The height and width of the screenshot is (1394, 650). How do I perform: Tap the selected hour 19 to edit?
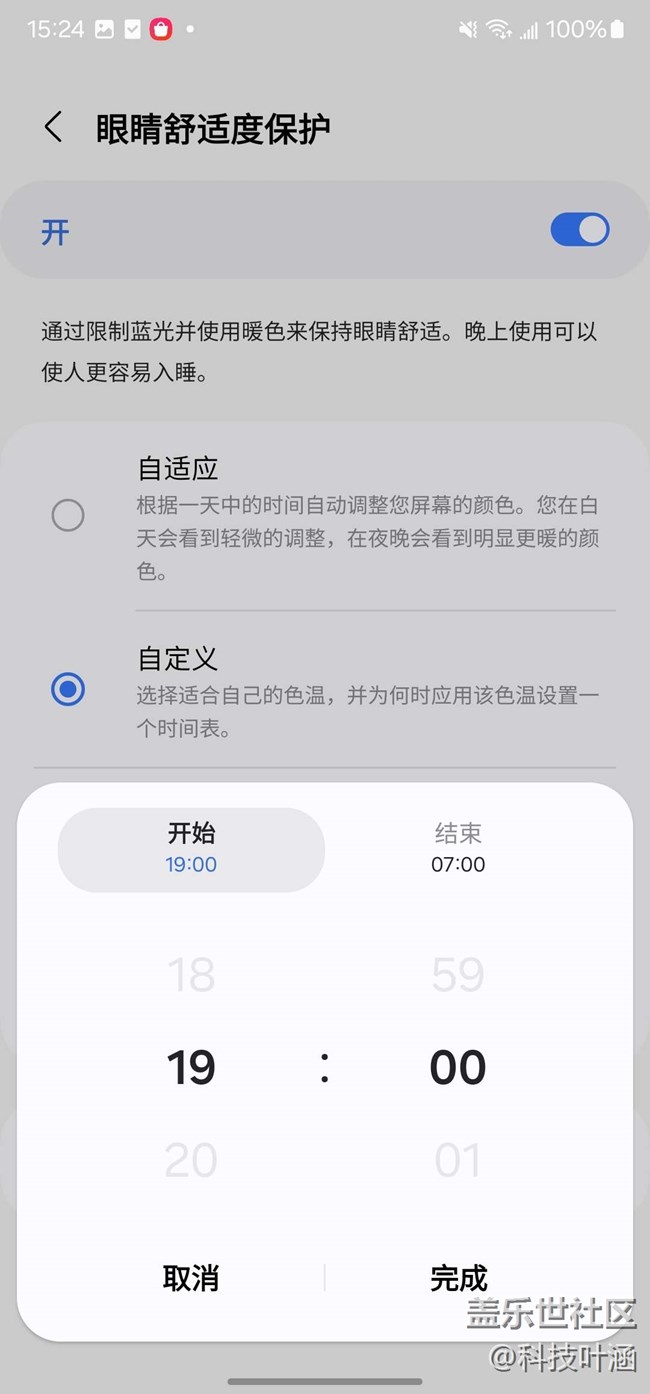(x=191, y=1068)
